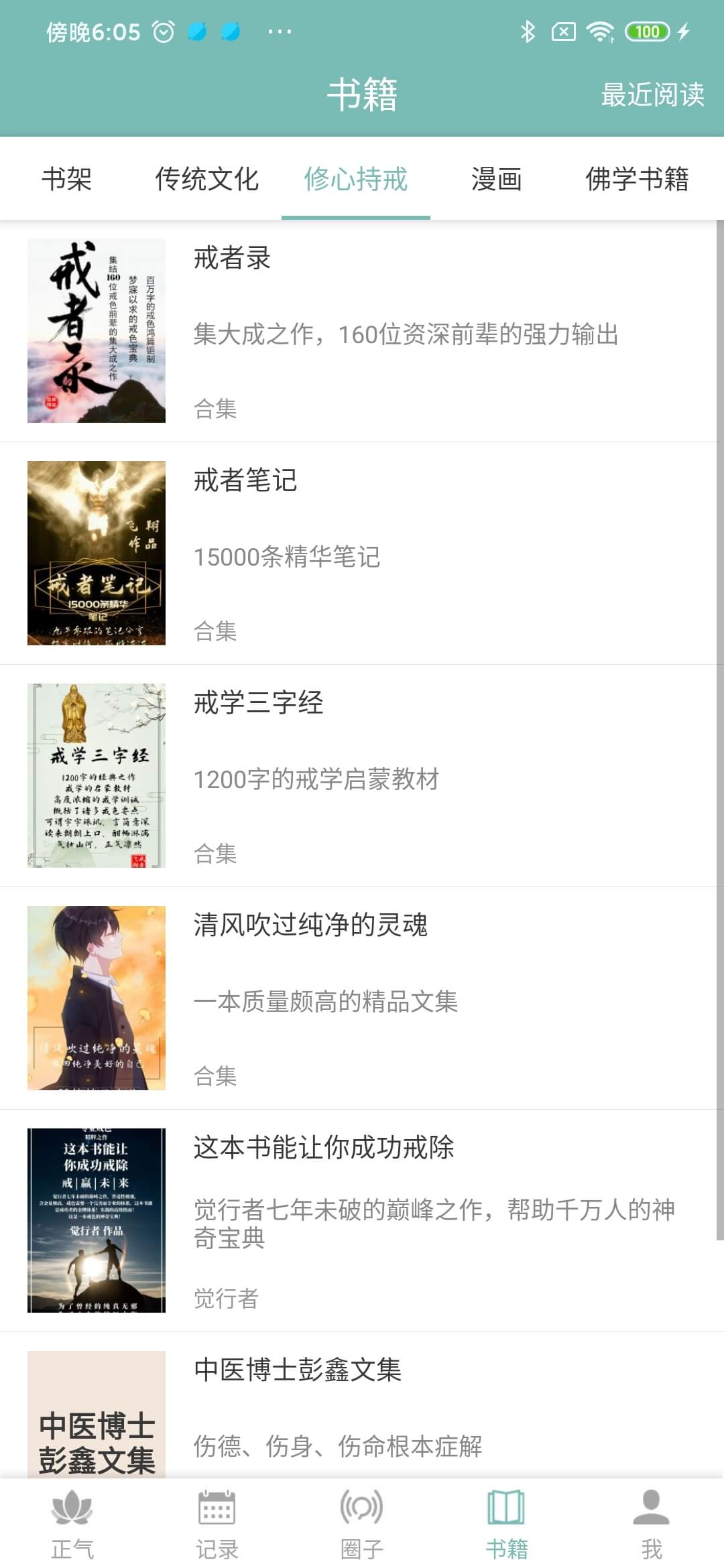
Task: Switch to the 漫画 tab
Action: [496, 179]
